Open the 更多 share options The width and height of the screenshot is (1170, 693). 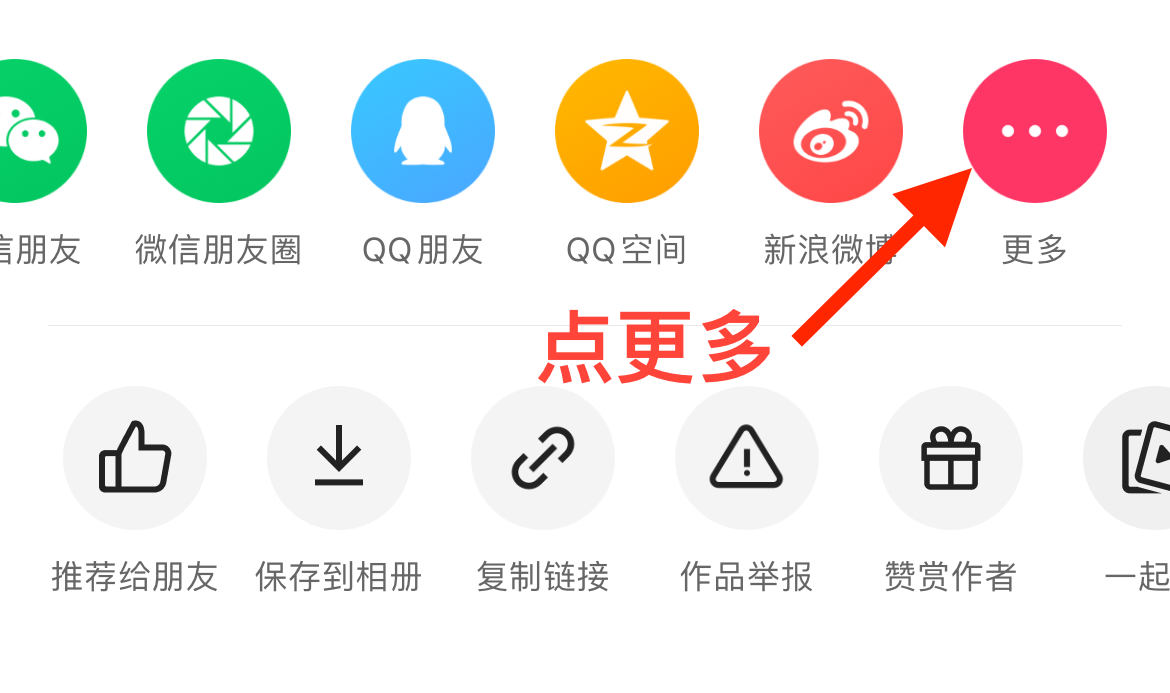(x=1034, y=131)
